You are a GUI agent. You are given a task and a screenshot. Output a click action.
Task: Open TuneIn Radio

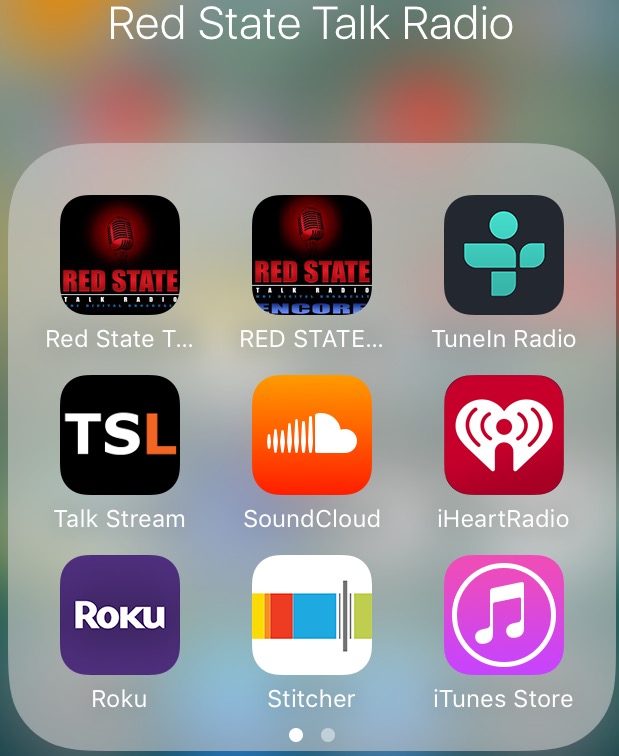click(504, 255)
